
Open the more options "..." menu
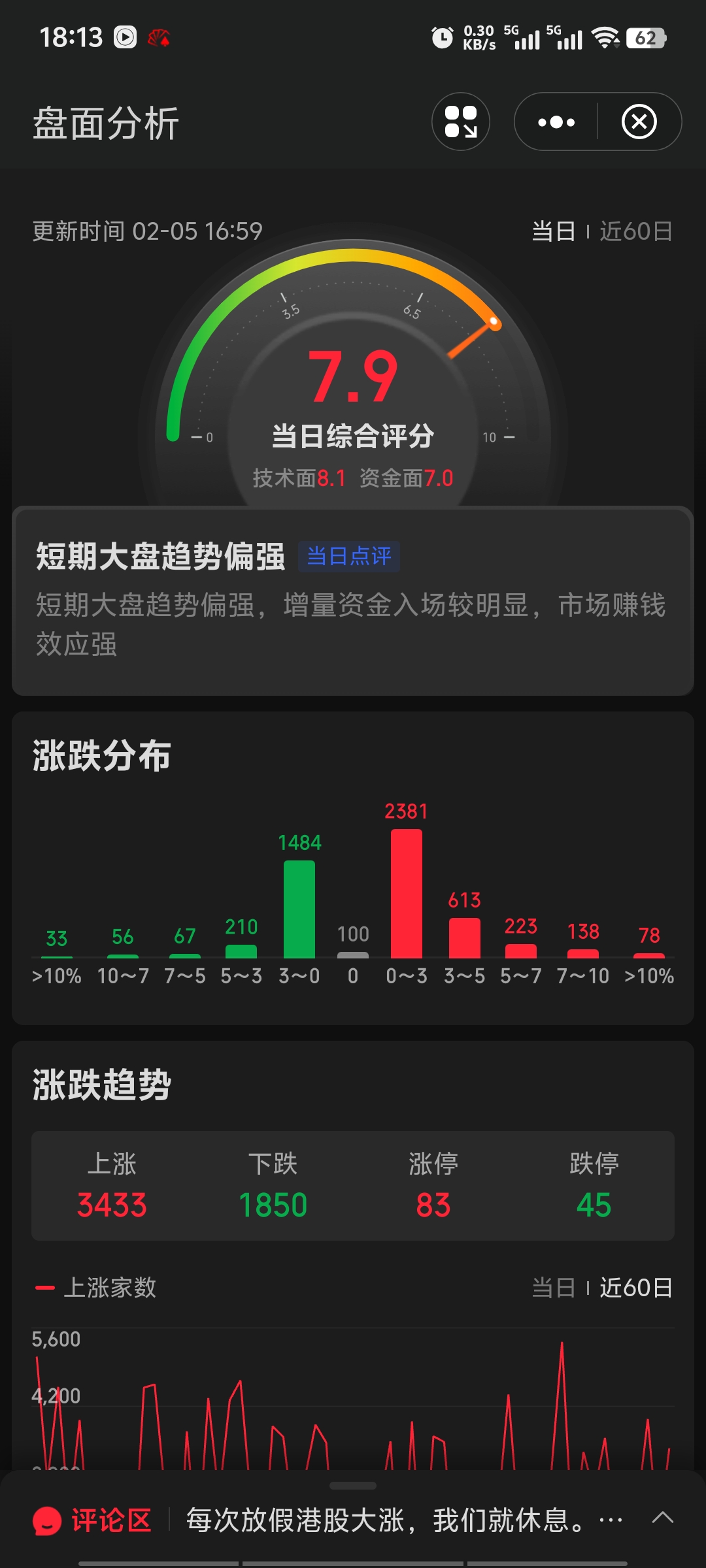click(x=554, y=122)
